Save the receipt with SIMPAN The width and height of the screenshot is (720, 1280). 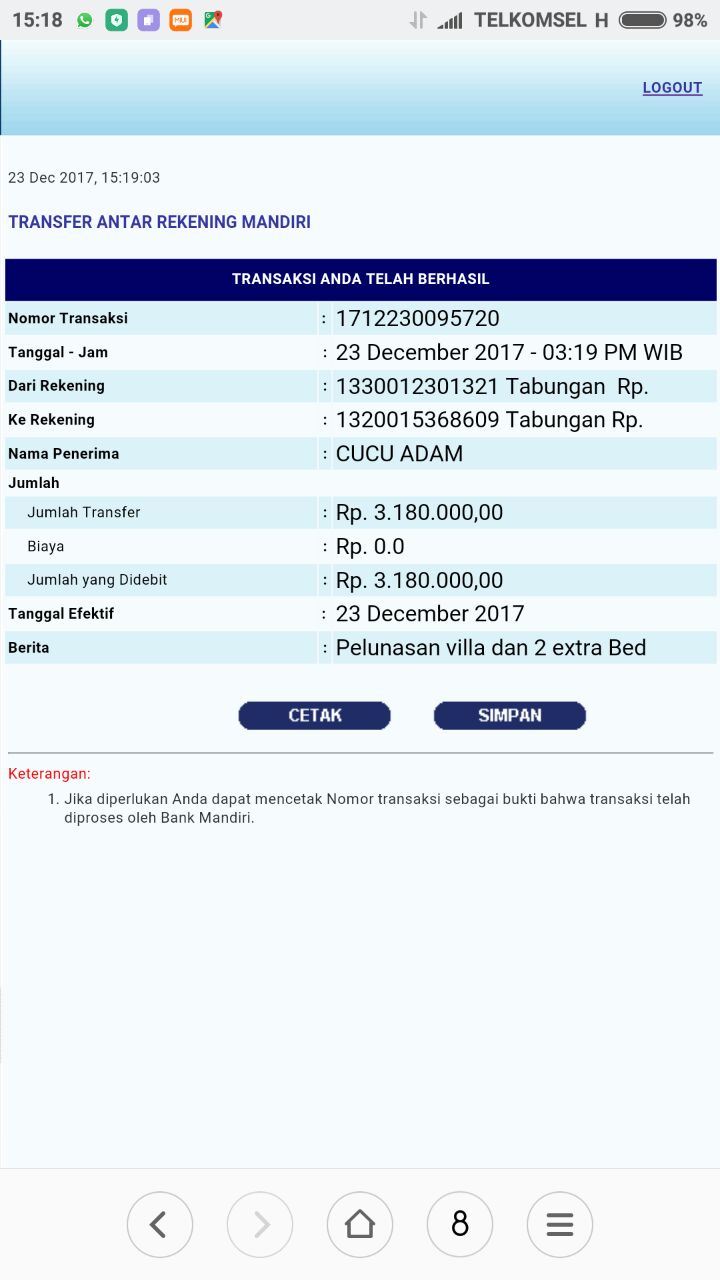click(509, 715)
